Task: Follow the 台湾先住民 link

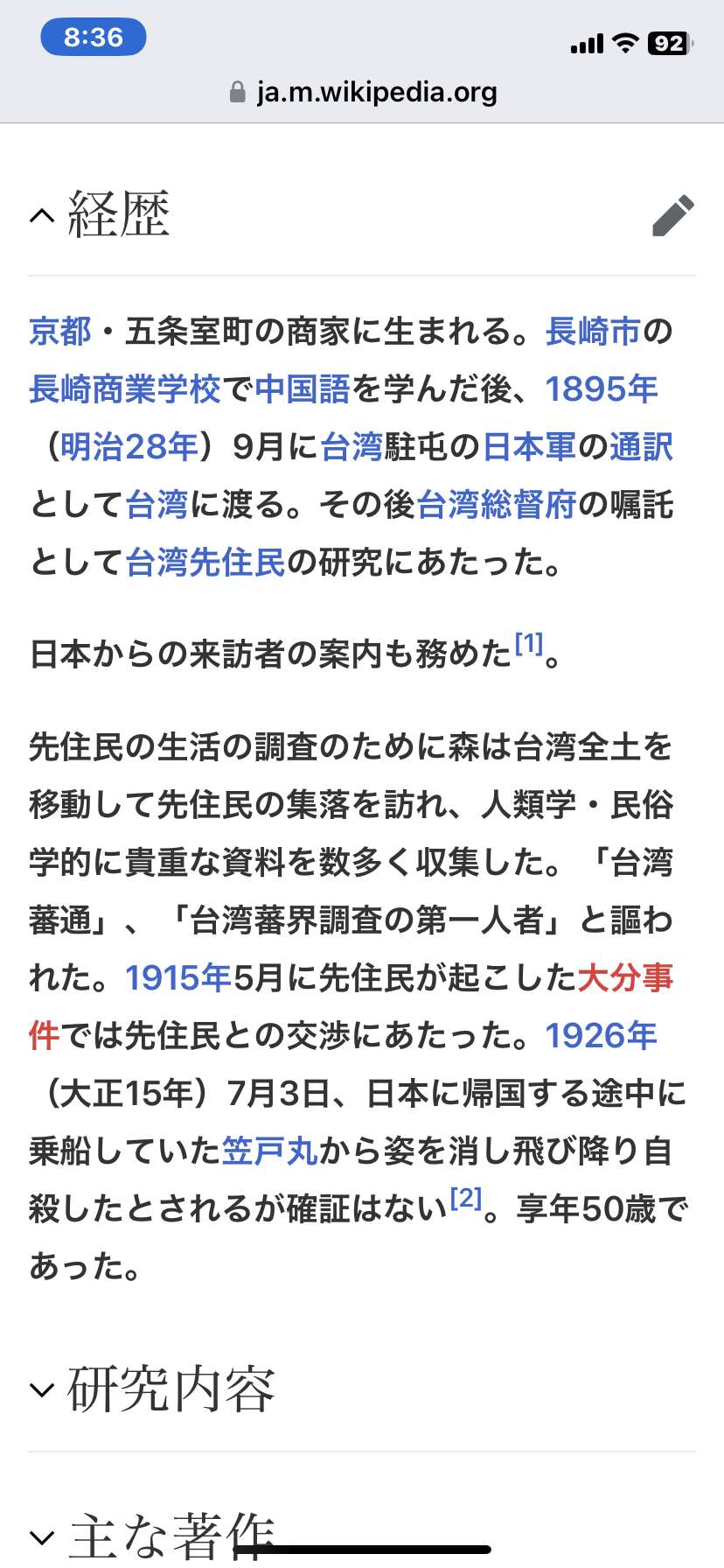Action: click(x=205, y=563)
